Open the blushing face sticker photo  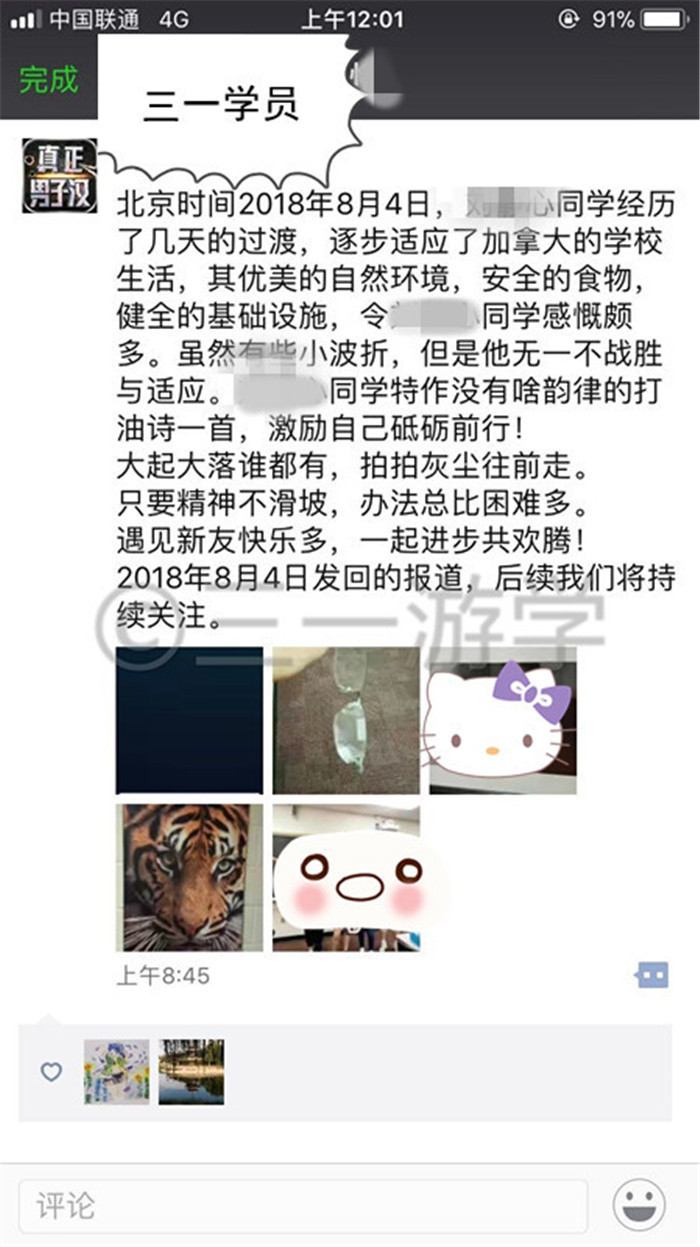pyautogui.click(x=346, y=877)
